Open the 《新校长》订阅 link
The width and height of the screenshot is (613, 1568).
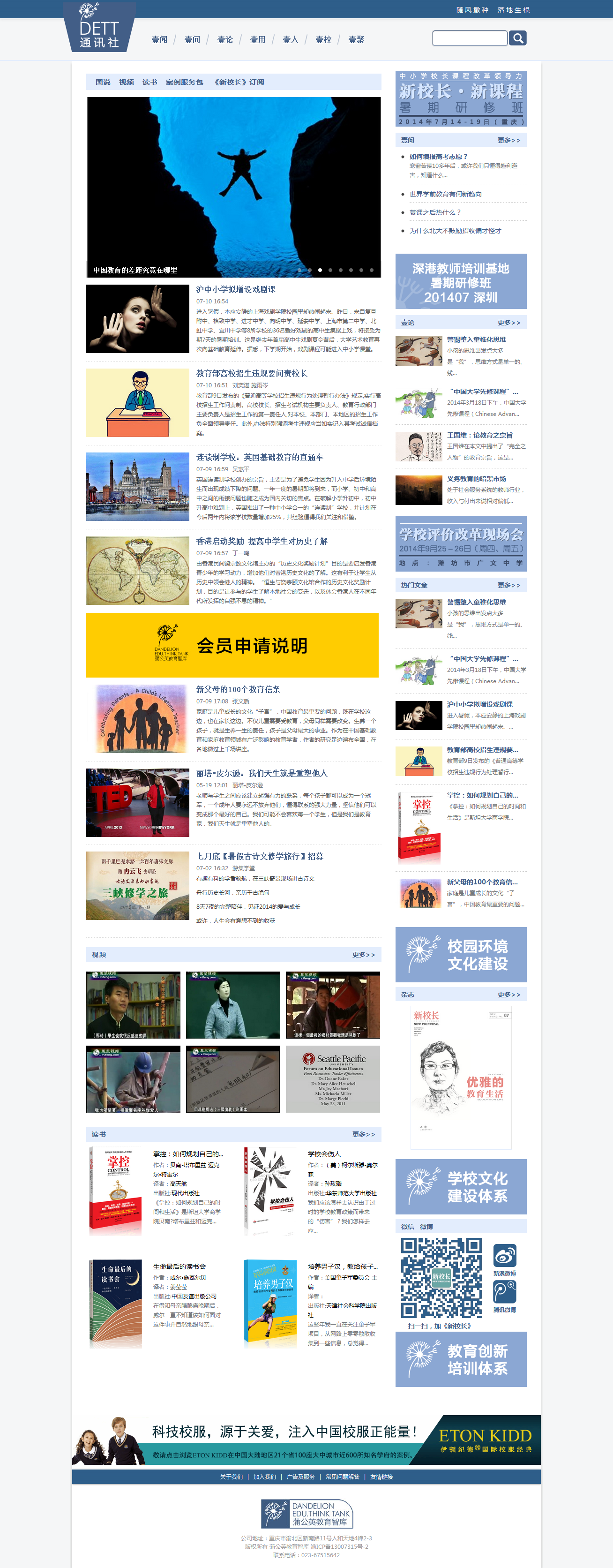coord(239,82)
